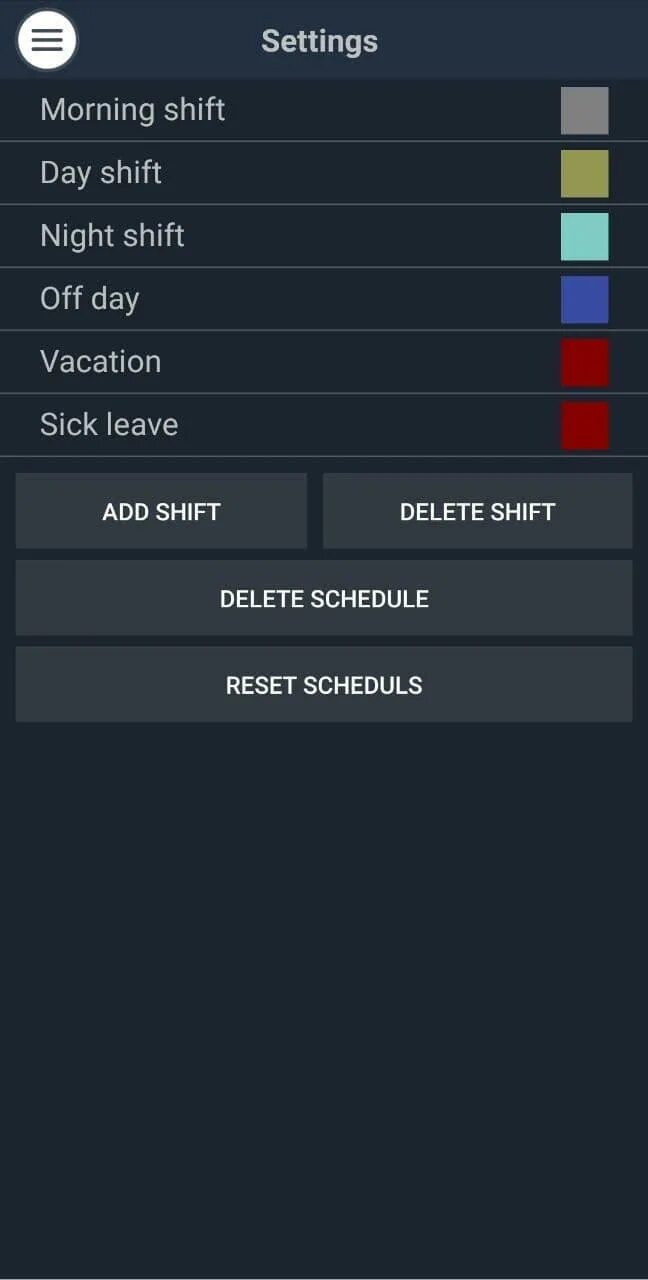This screenshot has height=1280, width=648.
Task: Change the Morning shift color swatch
Action: pyautogui.click(x=584, y=110)
